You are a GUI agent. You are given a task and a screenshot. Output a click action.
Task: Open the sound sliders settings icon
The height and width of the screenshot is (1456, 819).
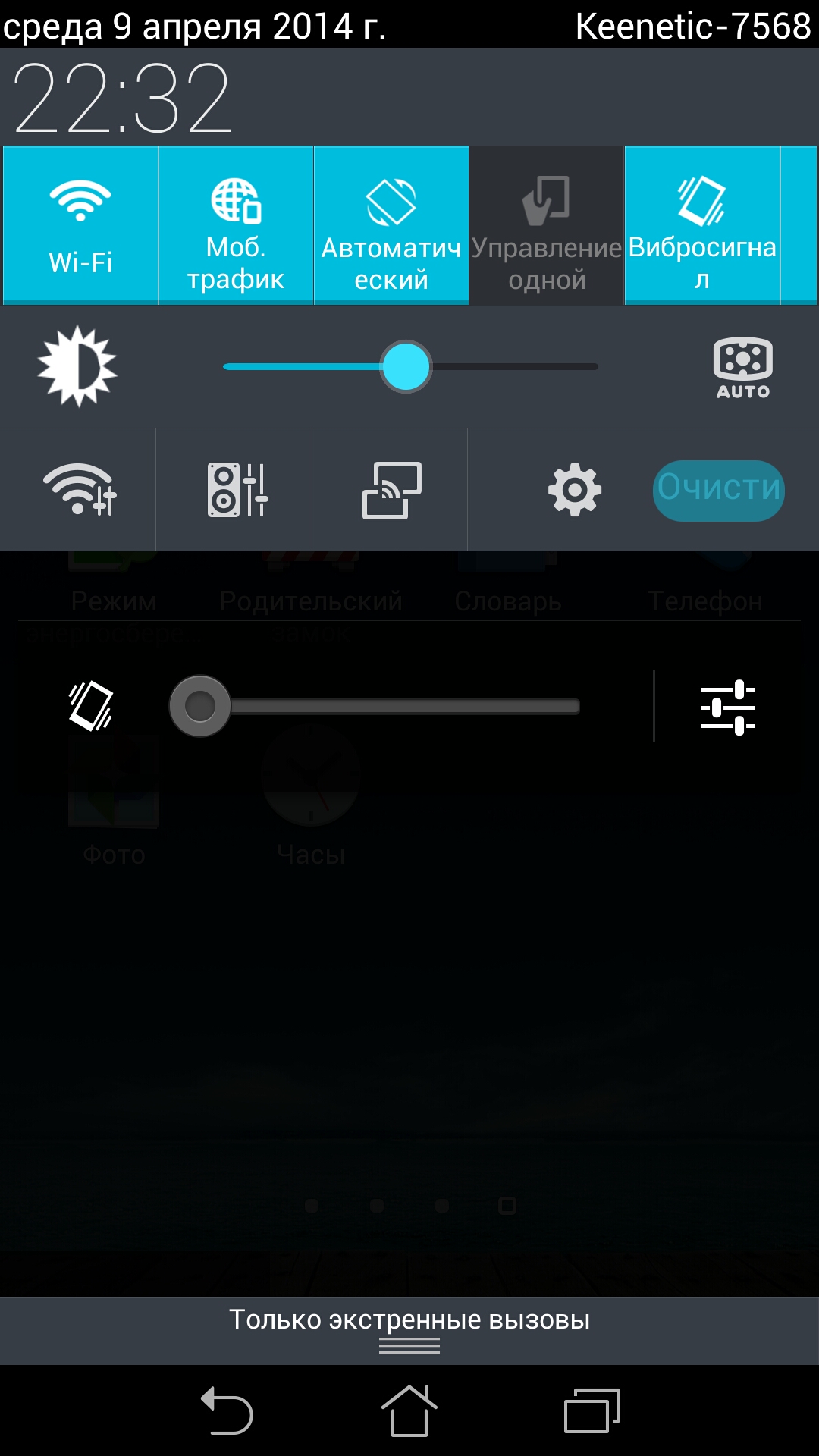(x=728, y=707)
